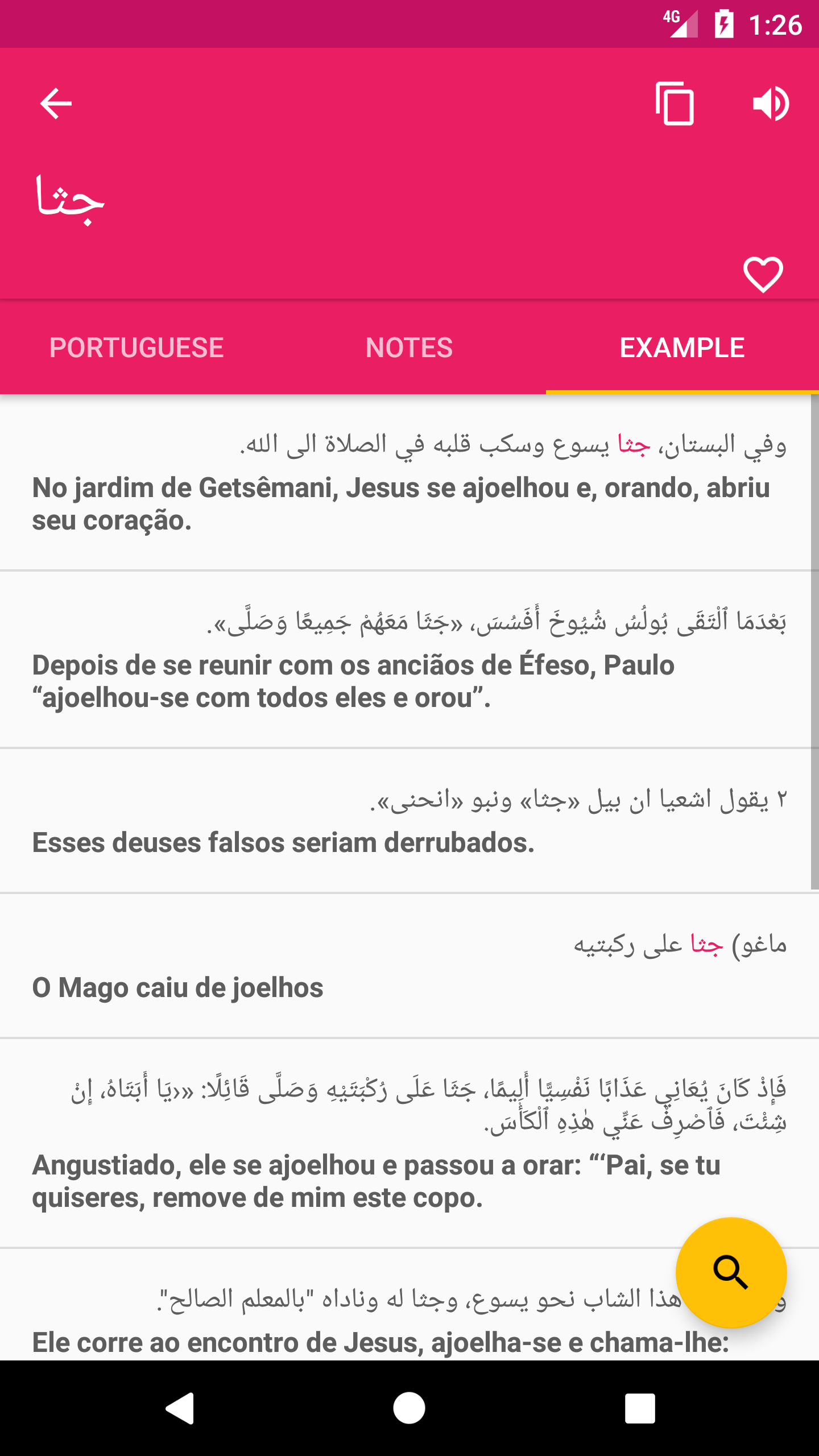Play the word's audio pronunciation
This screenshot has width=819, height=1456.
771,104
